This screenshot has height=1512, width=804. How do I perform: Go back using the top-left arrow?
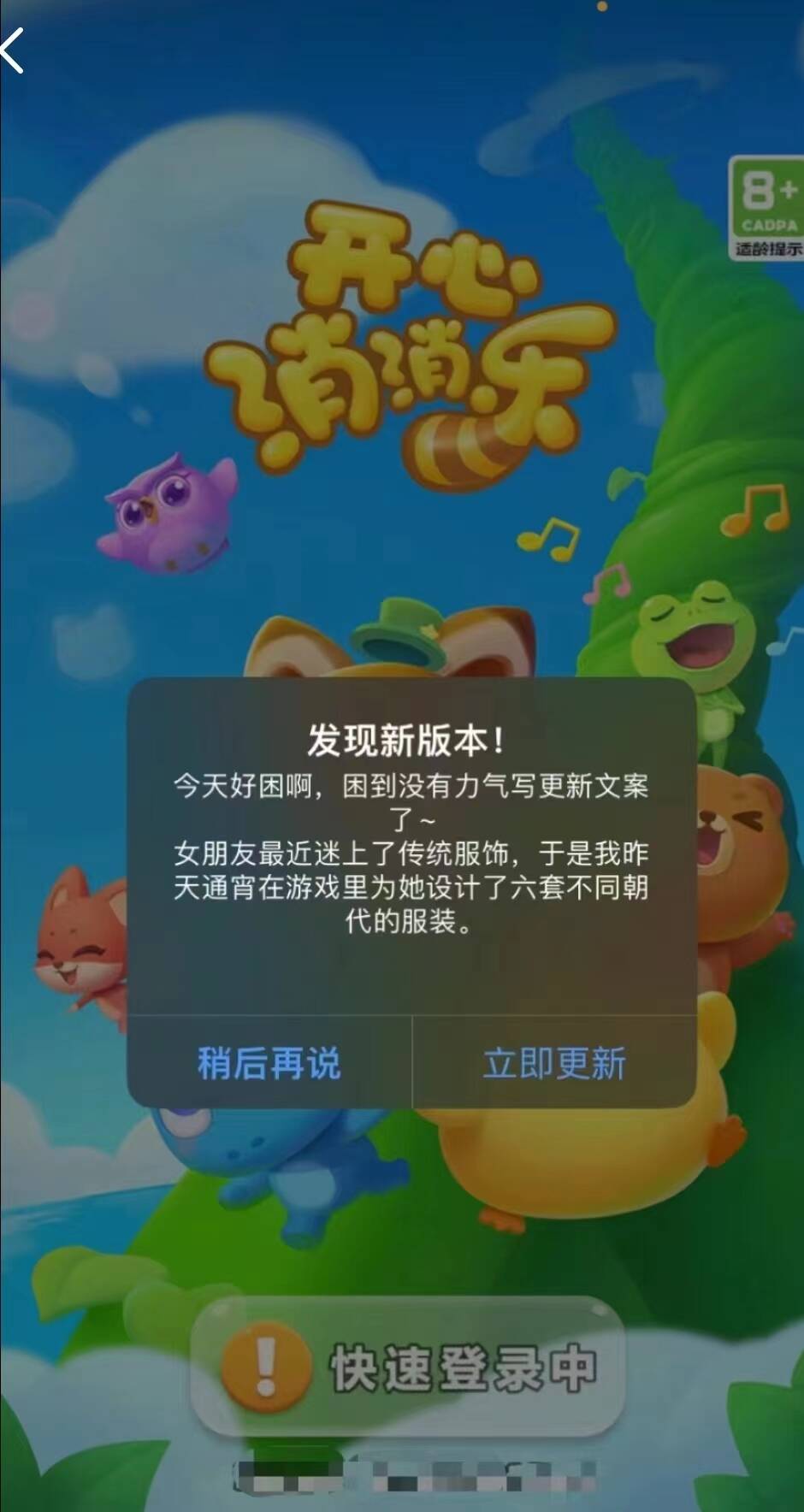pos(15,51)
